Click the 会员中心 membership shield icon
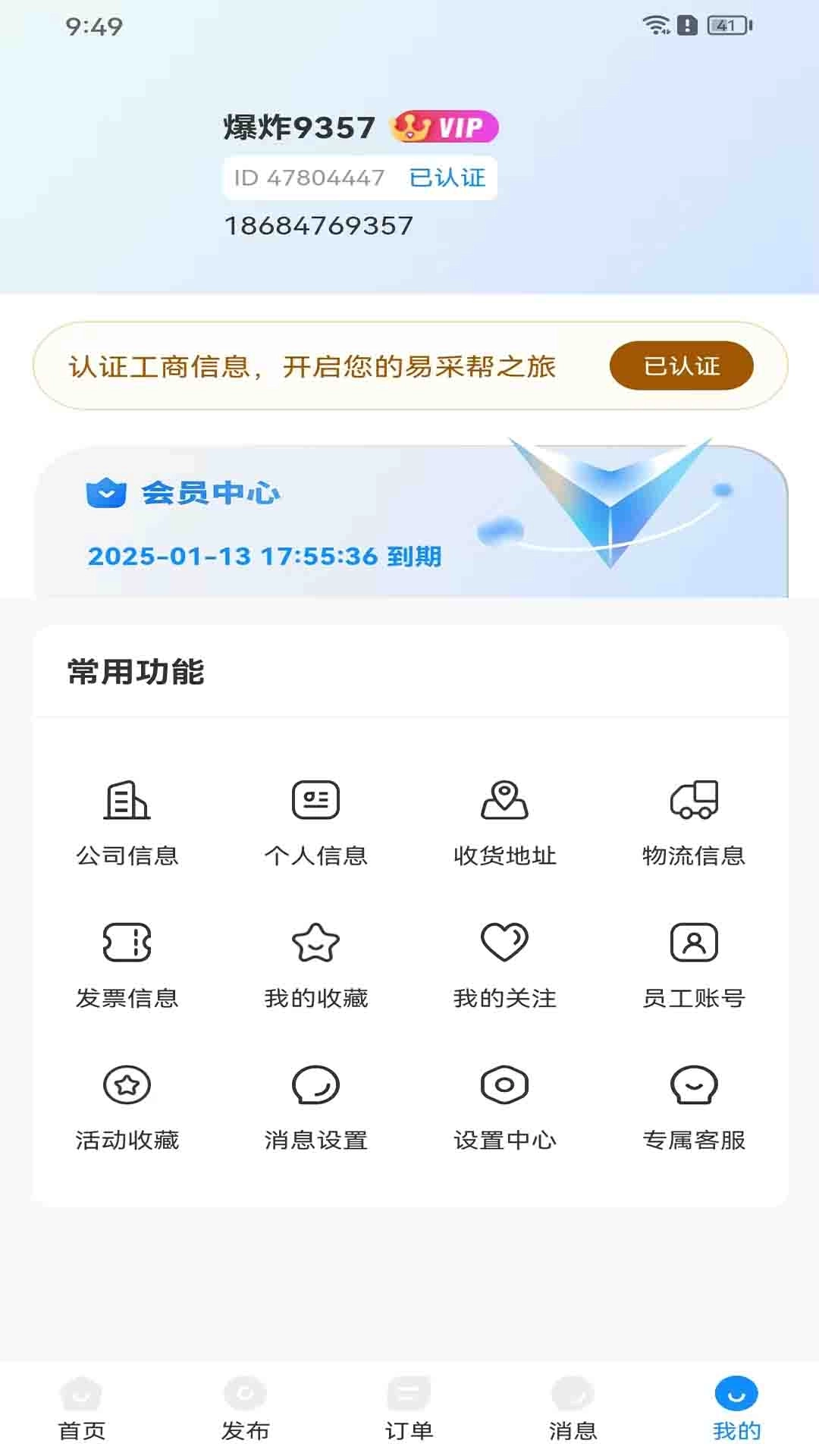 [107, 493]
